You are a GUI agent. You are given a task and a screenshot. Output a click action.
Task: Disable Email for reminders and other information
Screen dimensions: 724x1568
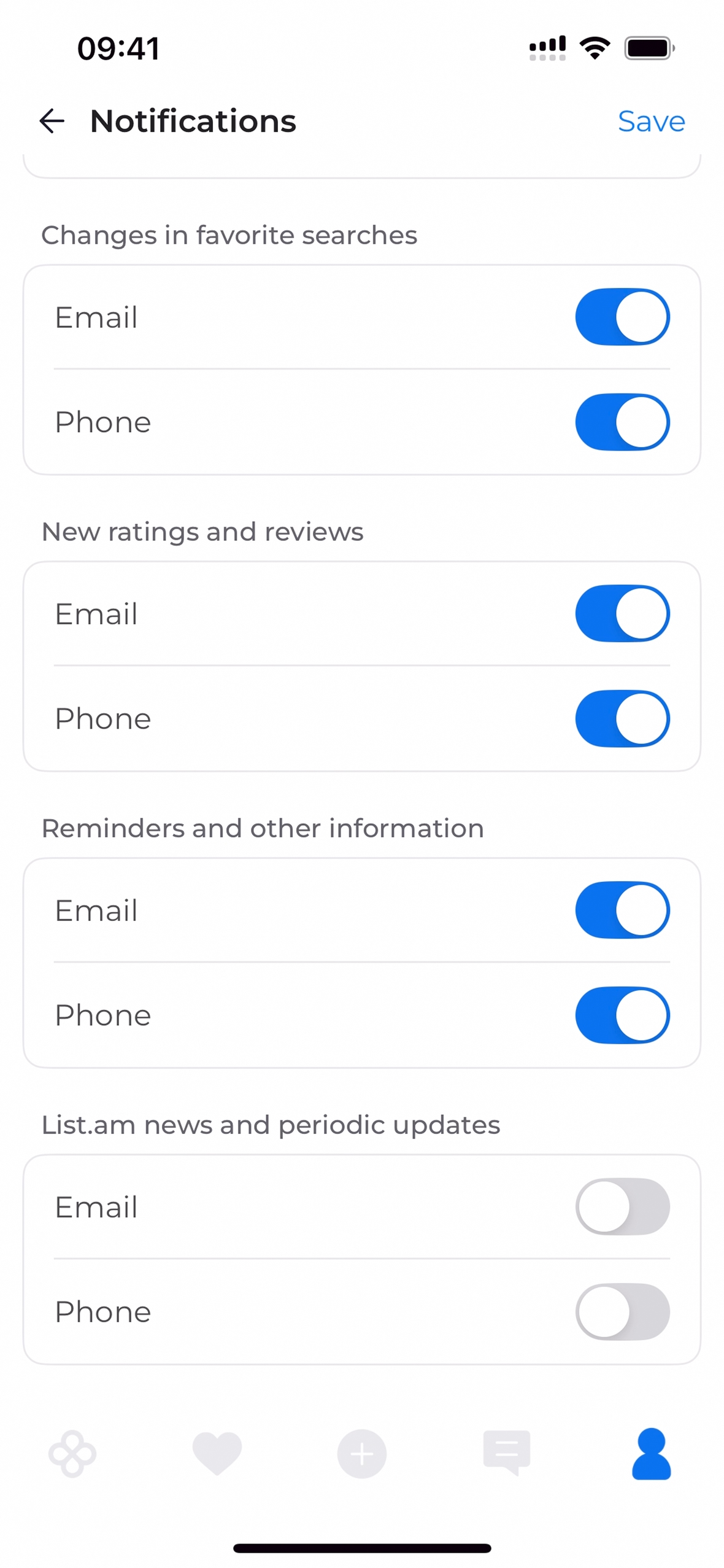click(622, 910)
